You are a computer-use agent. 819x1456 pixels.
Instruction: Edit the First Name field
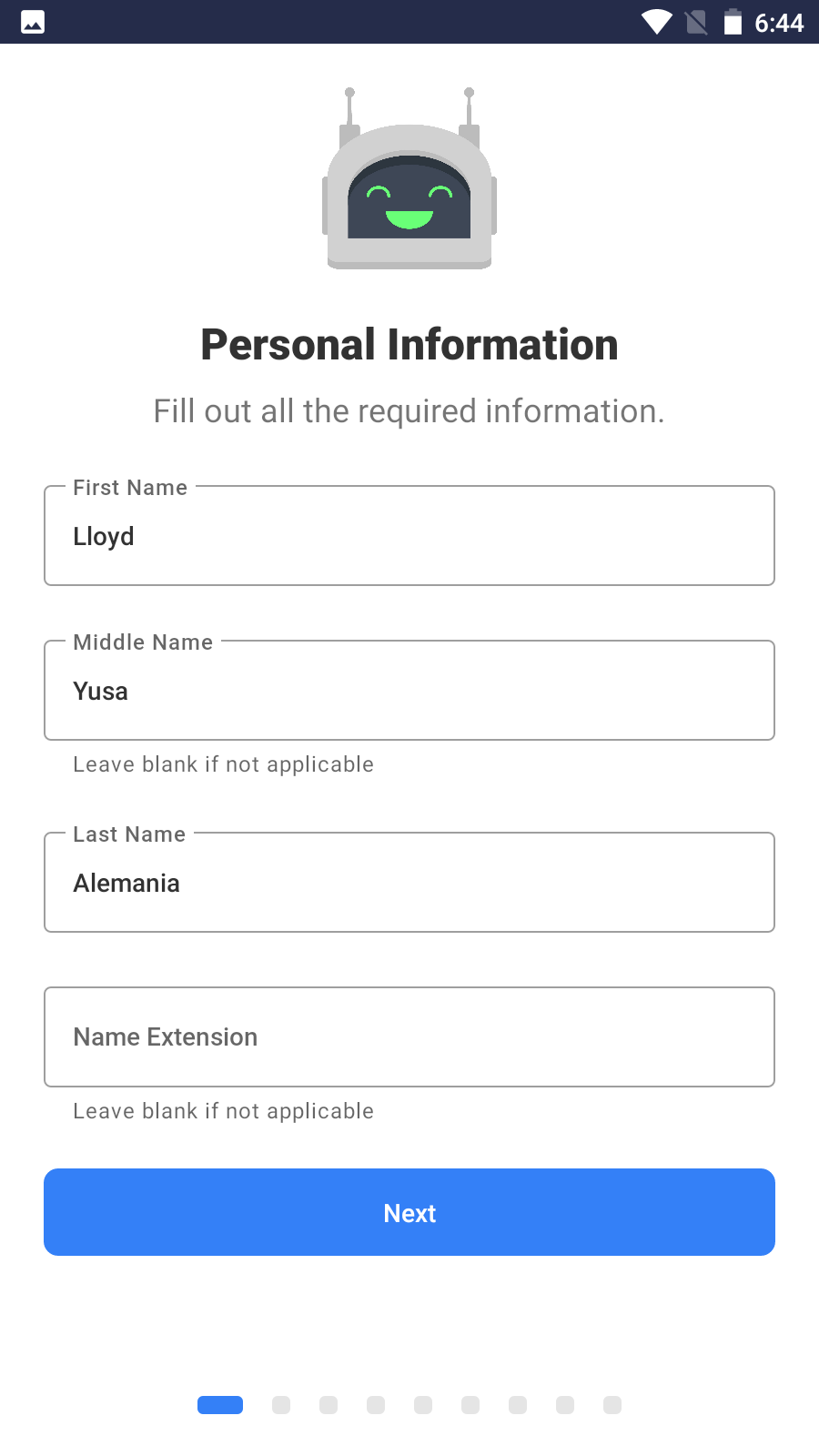(409, 536)
